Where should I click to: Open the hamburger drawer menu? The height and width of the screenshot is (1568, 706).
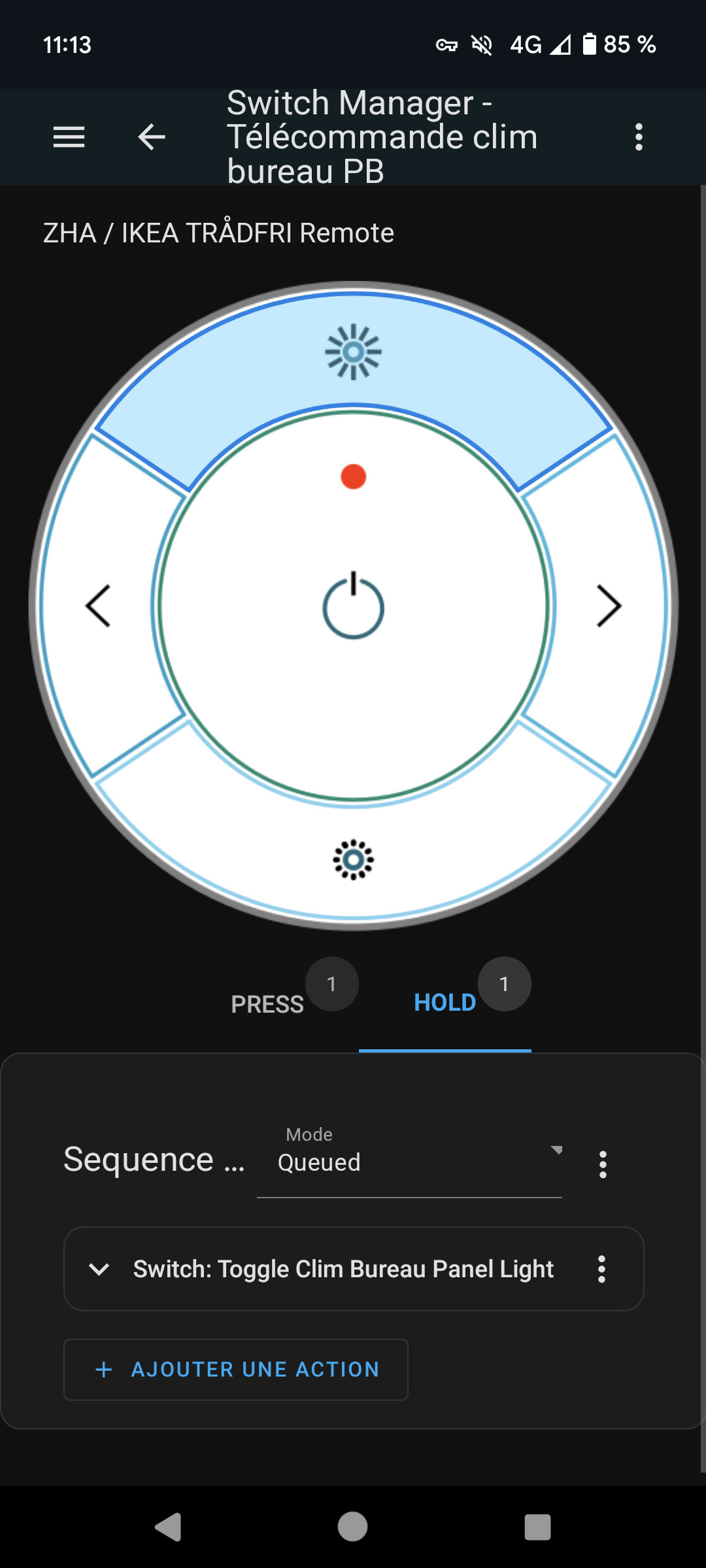[69, 137]
